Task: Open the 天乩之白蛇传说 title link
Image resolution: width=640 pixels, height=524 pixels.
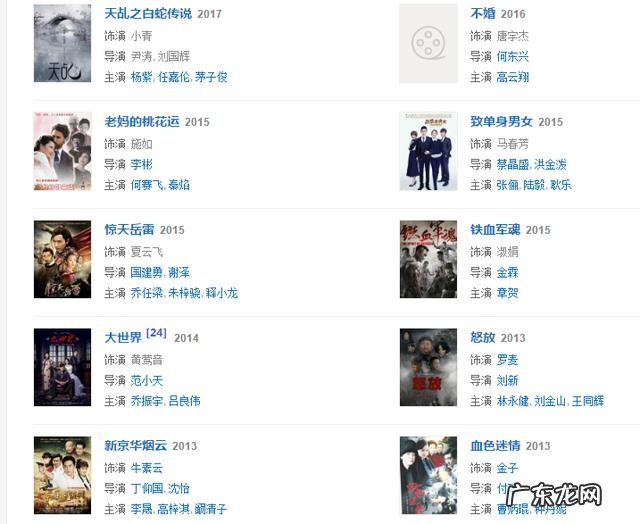Action: tap(148, 14)
